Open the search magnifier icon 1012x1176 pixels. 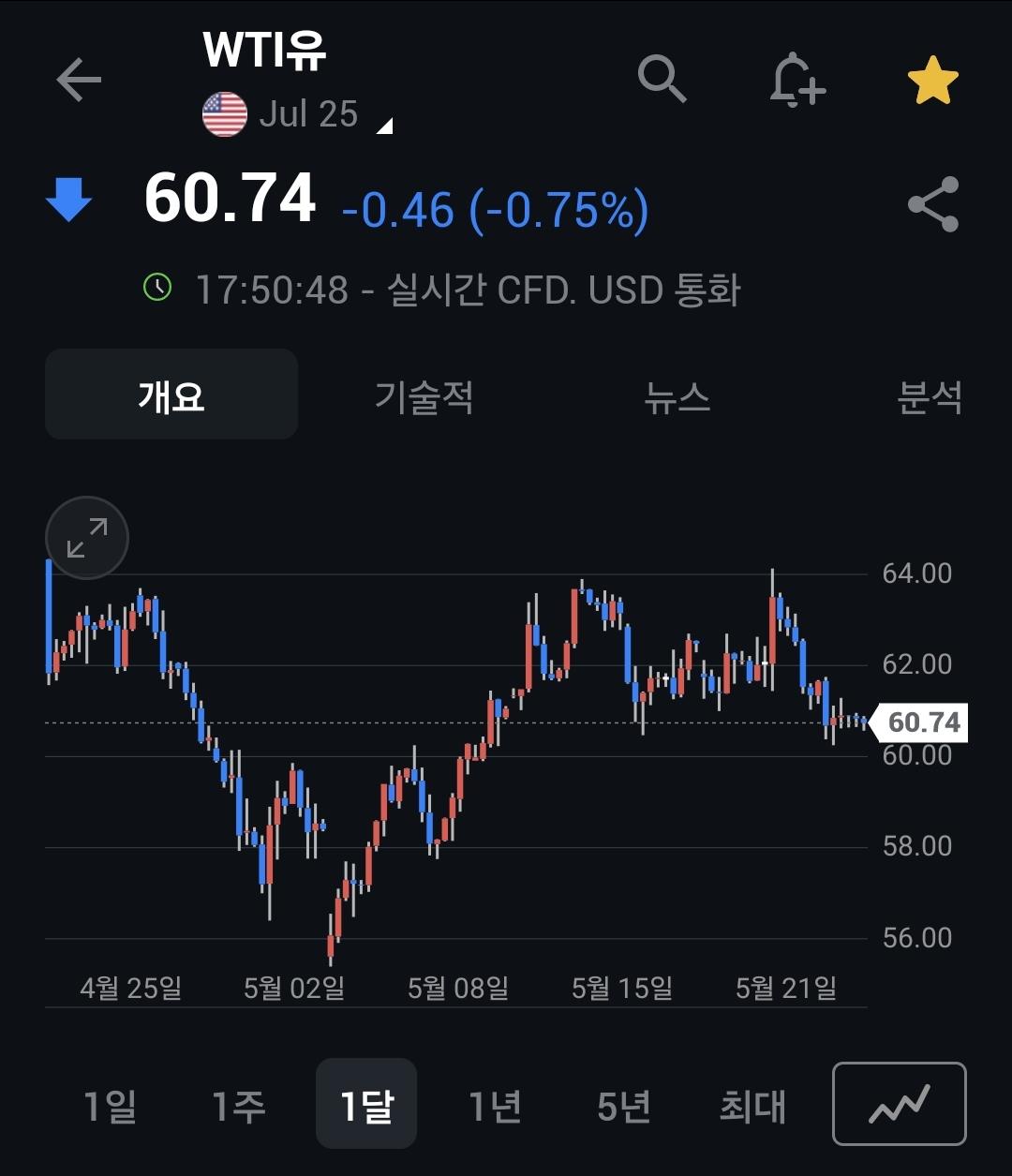click(x=662, y=79)
